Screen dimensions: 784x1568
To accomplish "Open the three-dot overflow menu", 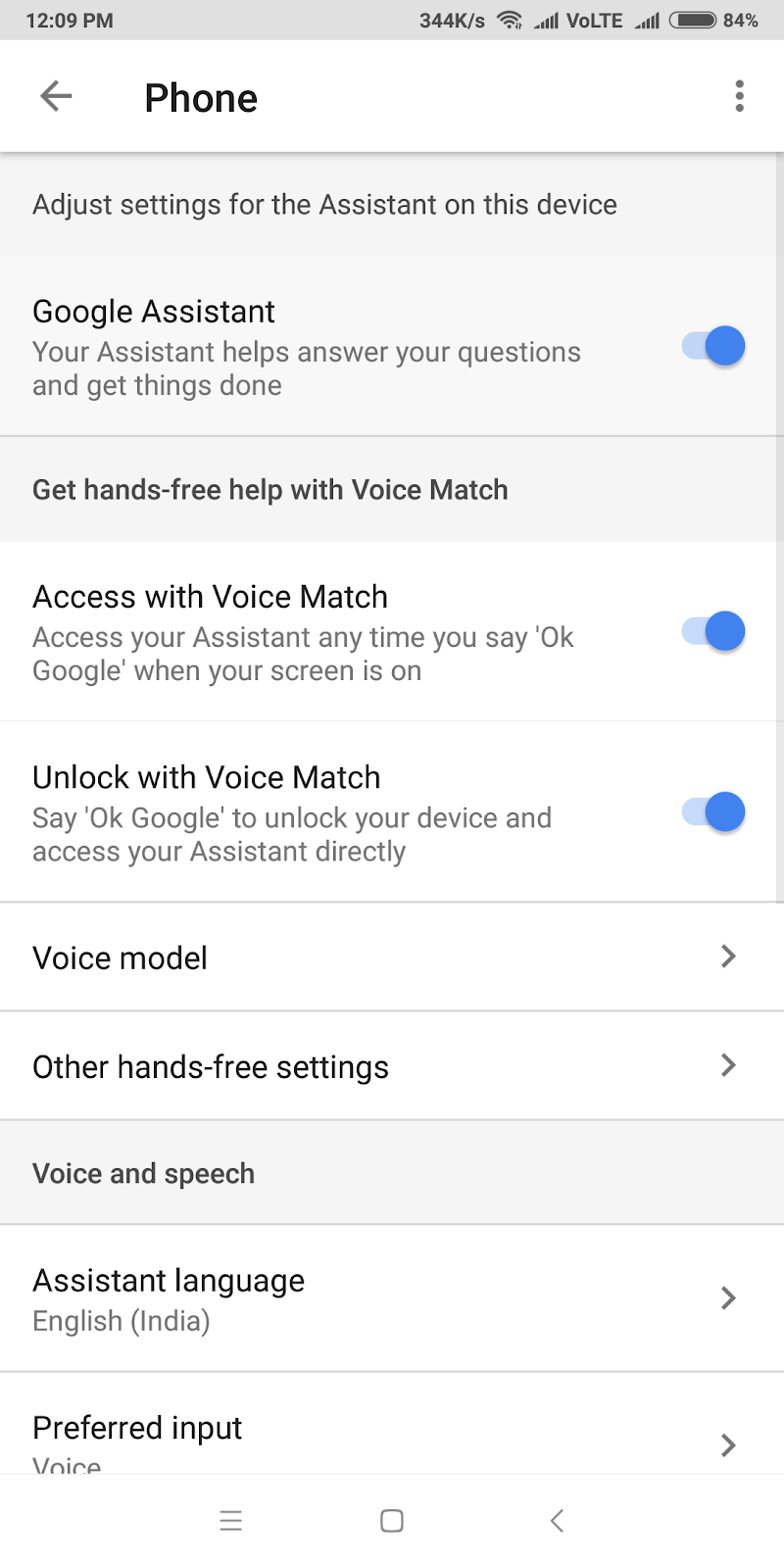I will point(739,96).
